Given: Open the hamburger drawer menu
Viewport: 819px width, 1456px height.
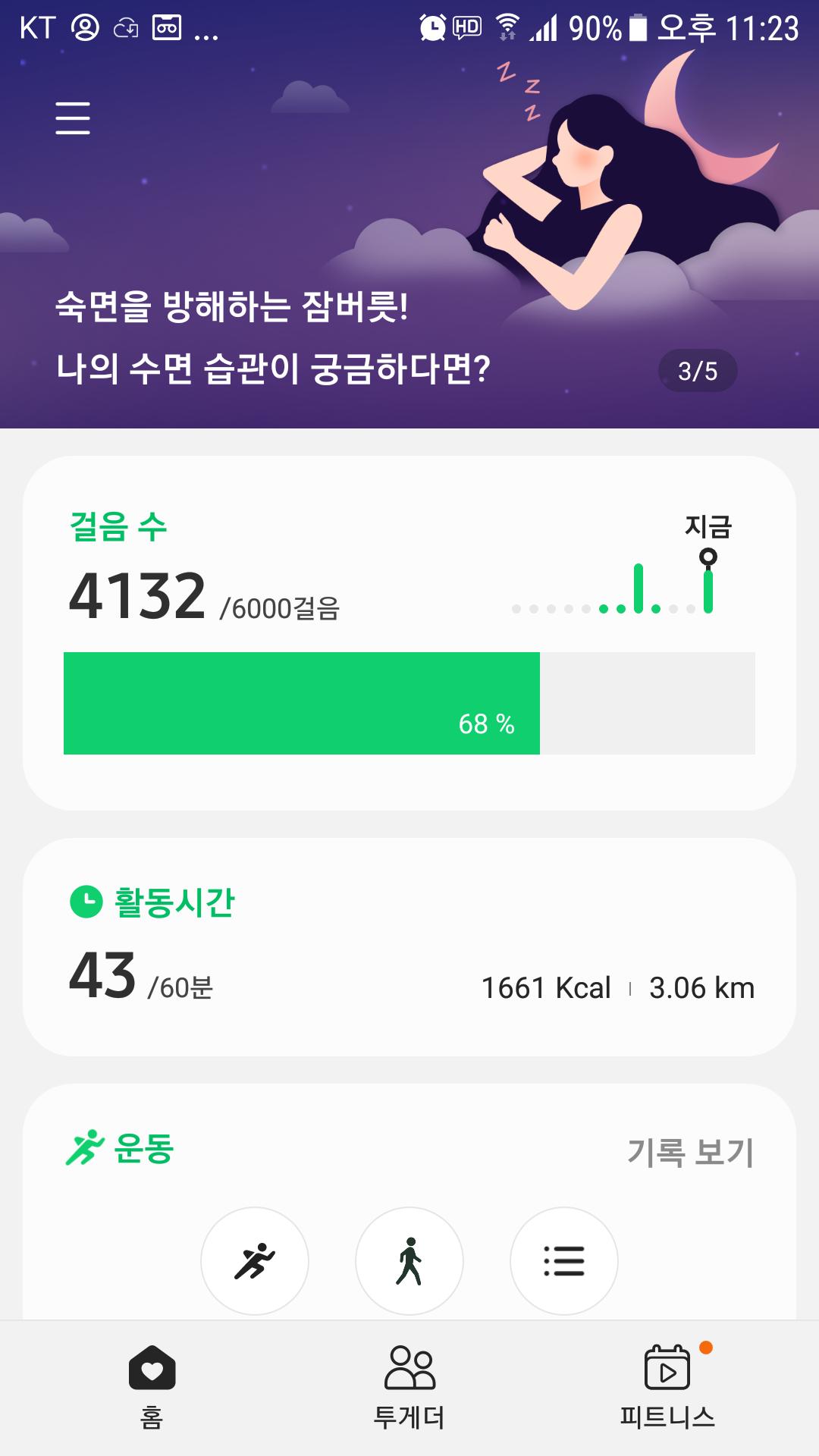Looking at the screenshot, I should [73, 118].
